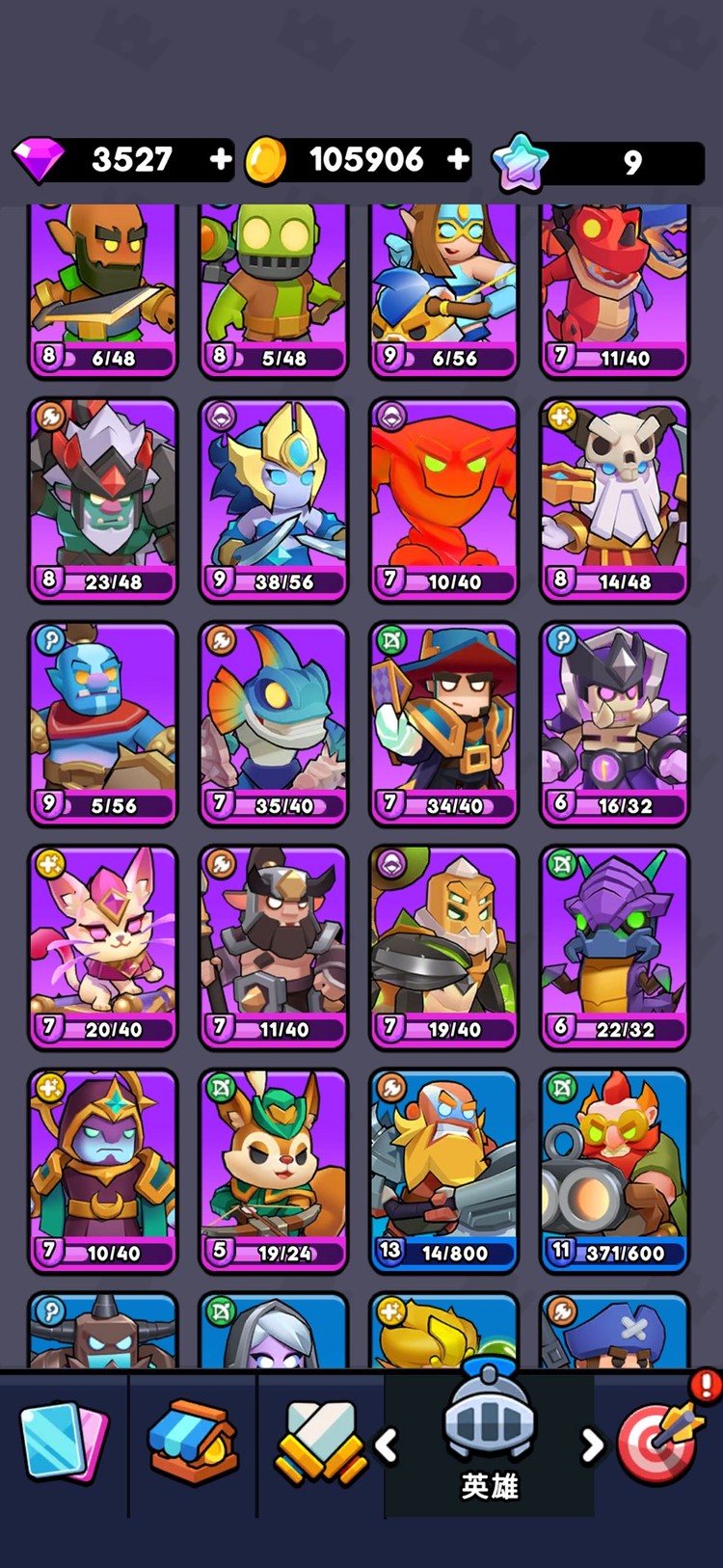Select the red slime hero card 10/40
Screen dimensions: 723x1568
[444, 500]
